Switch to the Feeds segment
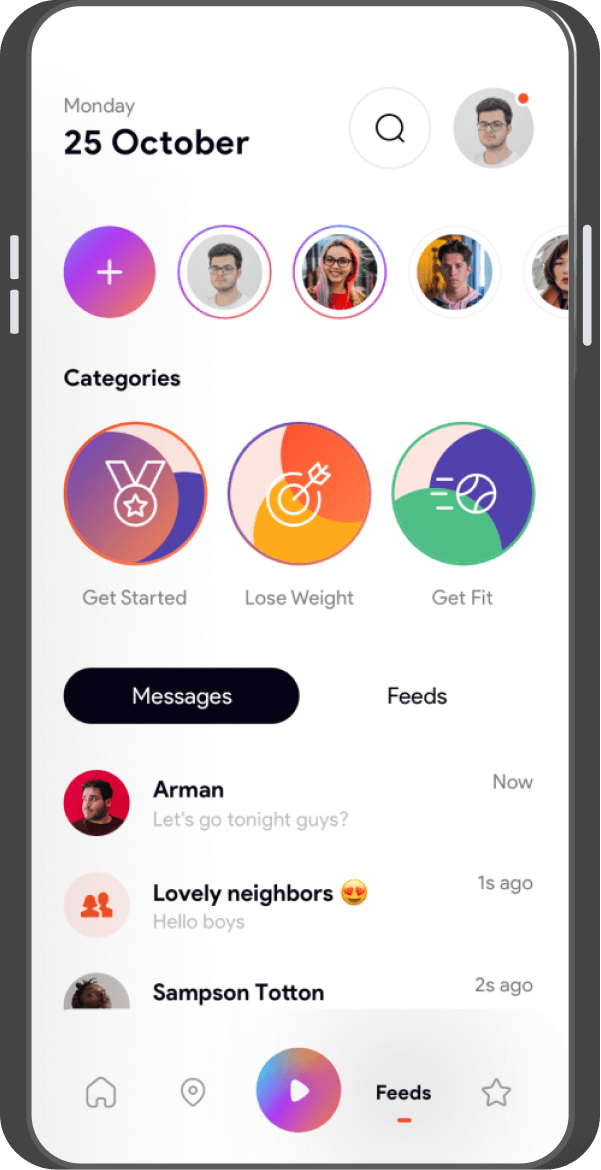This screenshot has width=601, height=1170. point(417,696)
